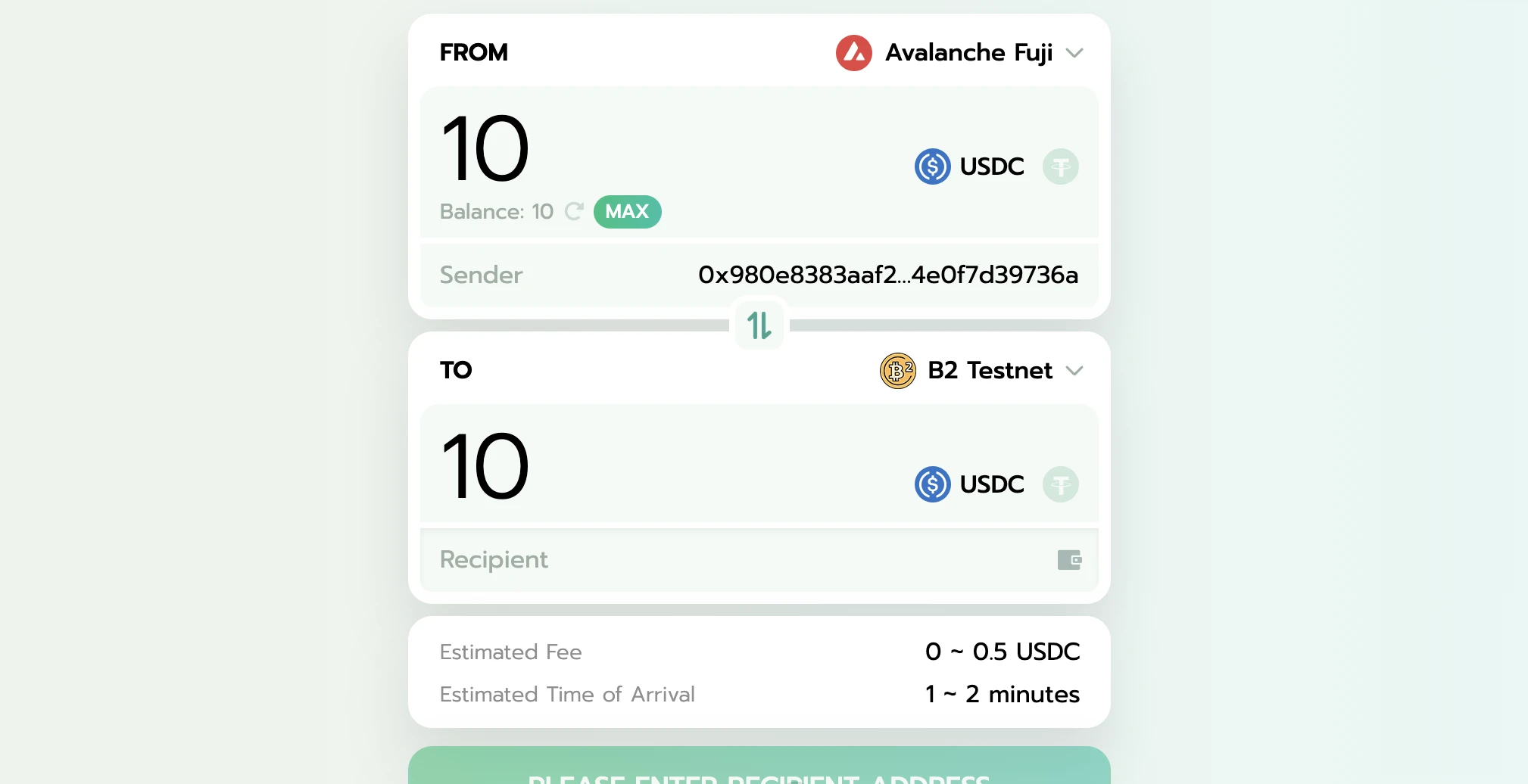The image size is (1528, 784).
Task: Swap the FROM and TO networks
Action: tap(759, 325)
